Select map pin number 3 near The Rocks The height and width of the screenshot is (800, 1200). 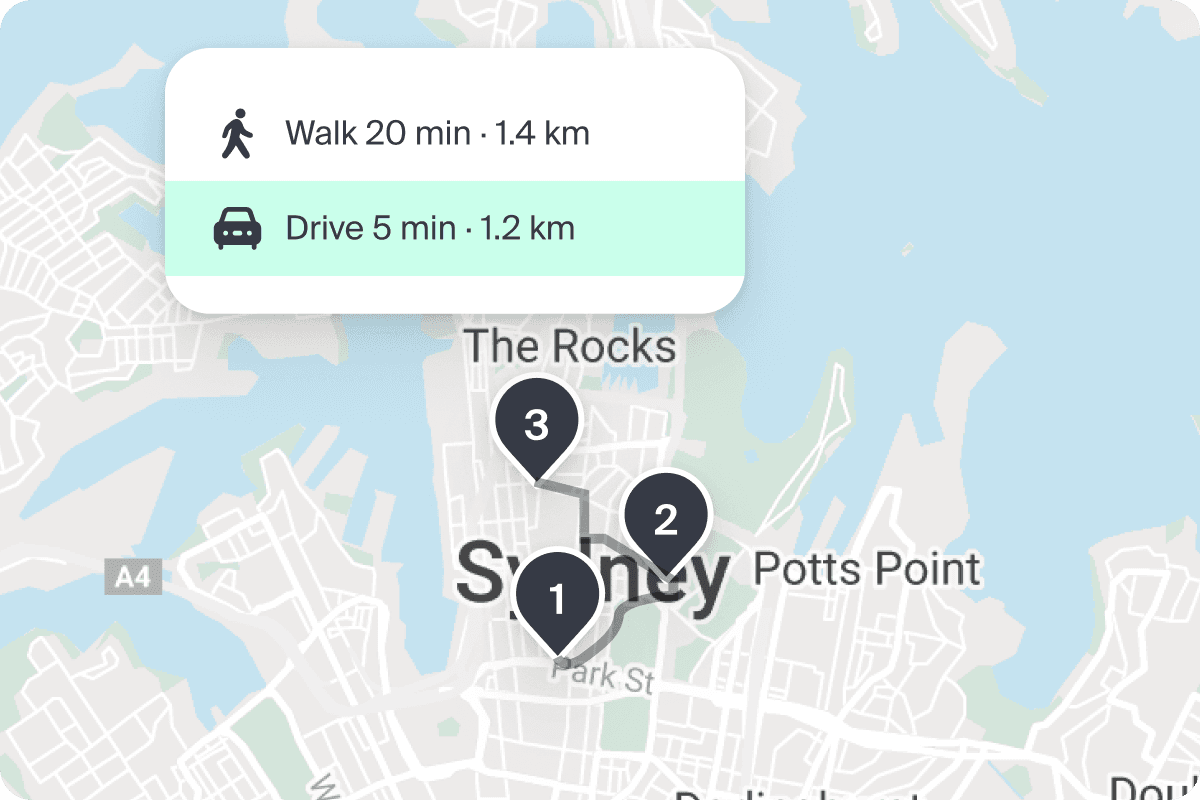click(x=537, y=426)
